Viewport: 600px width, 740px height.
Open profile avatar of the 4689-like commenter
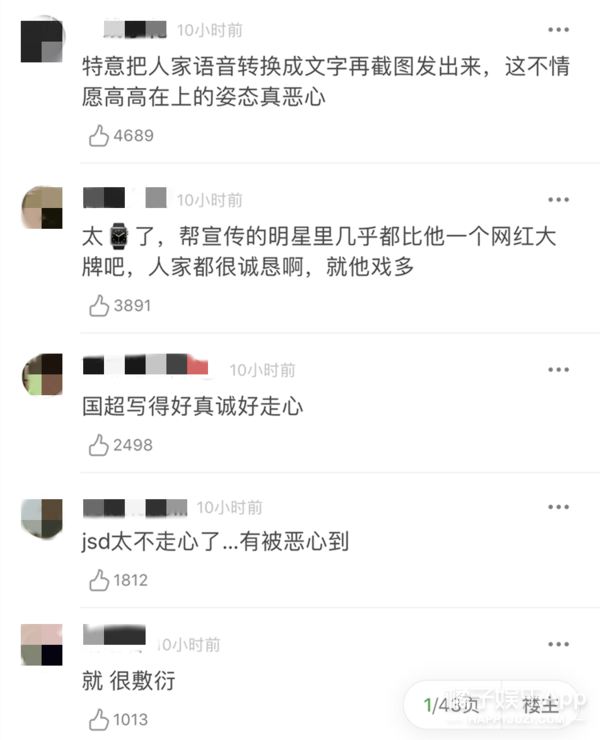click(x=41, y=43)
